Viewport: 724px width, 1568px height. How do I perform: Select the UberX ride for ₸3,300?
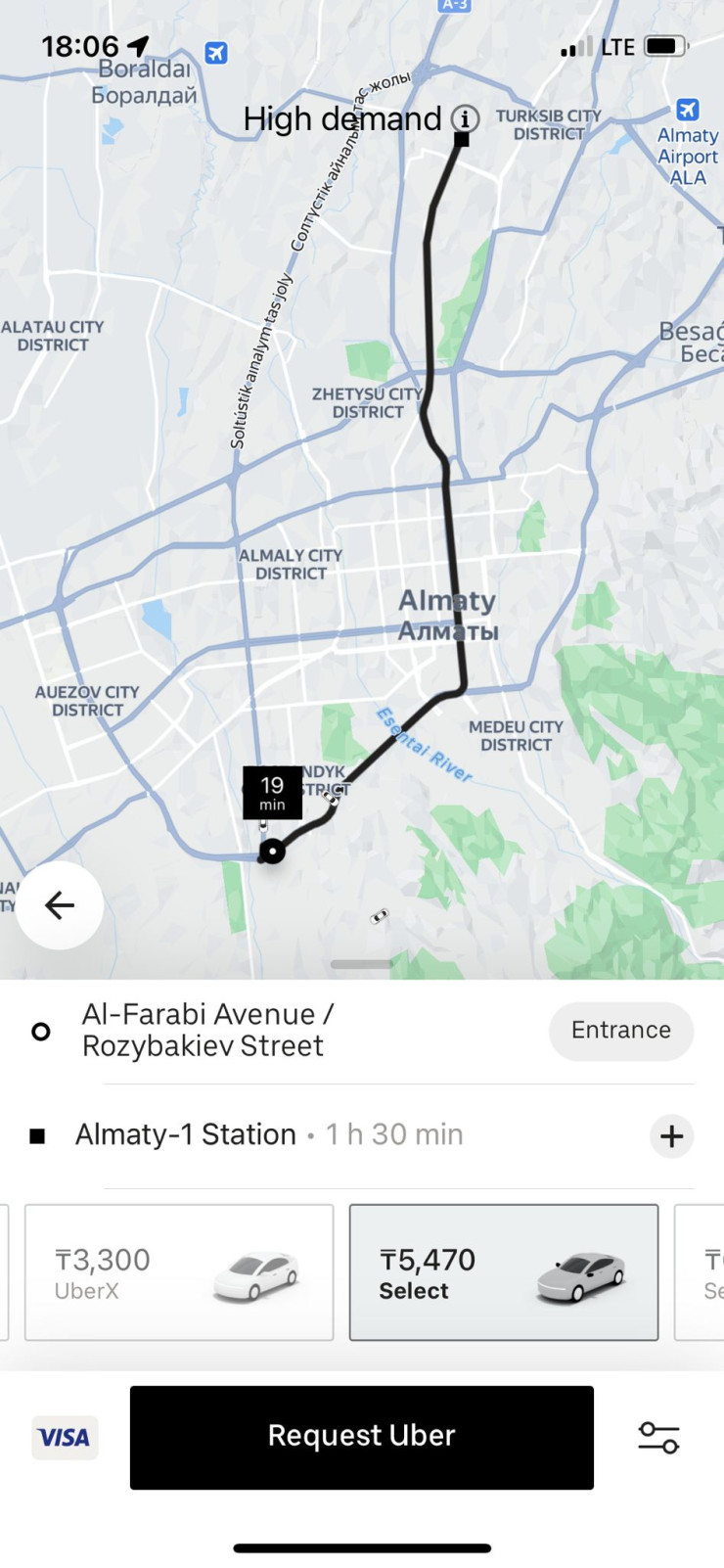click(179, 1272)
